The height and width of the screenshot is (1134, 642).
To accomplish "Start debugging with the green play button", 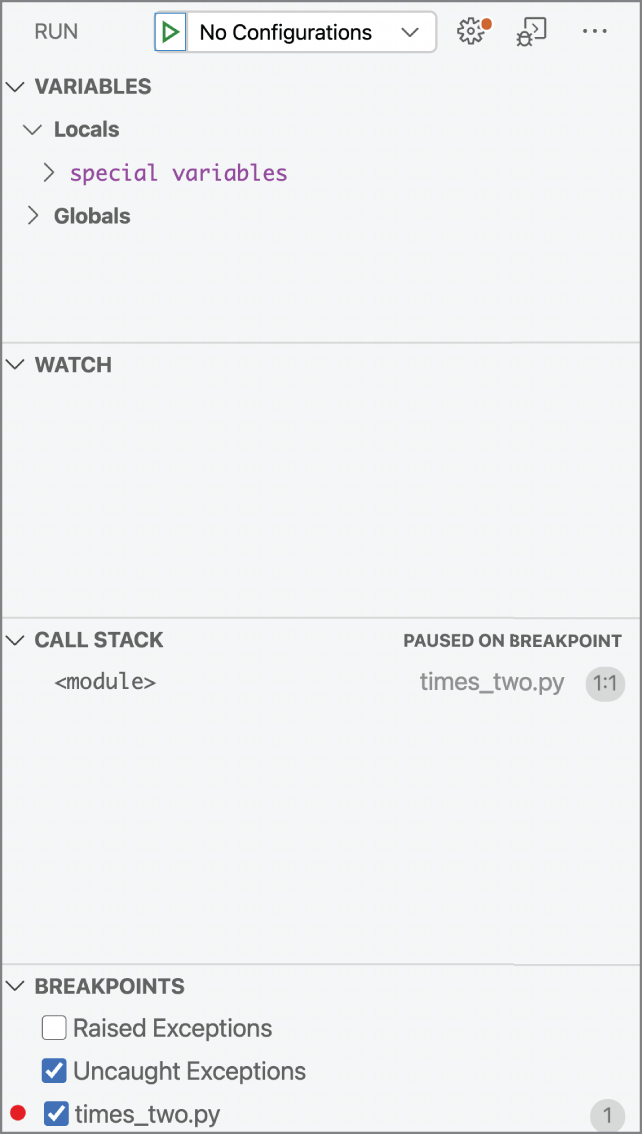I will click(x=171, y=33).
